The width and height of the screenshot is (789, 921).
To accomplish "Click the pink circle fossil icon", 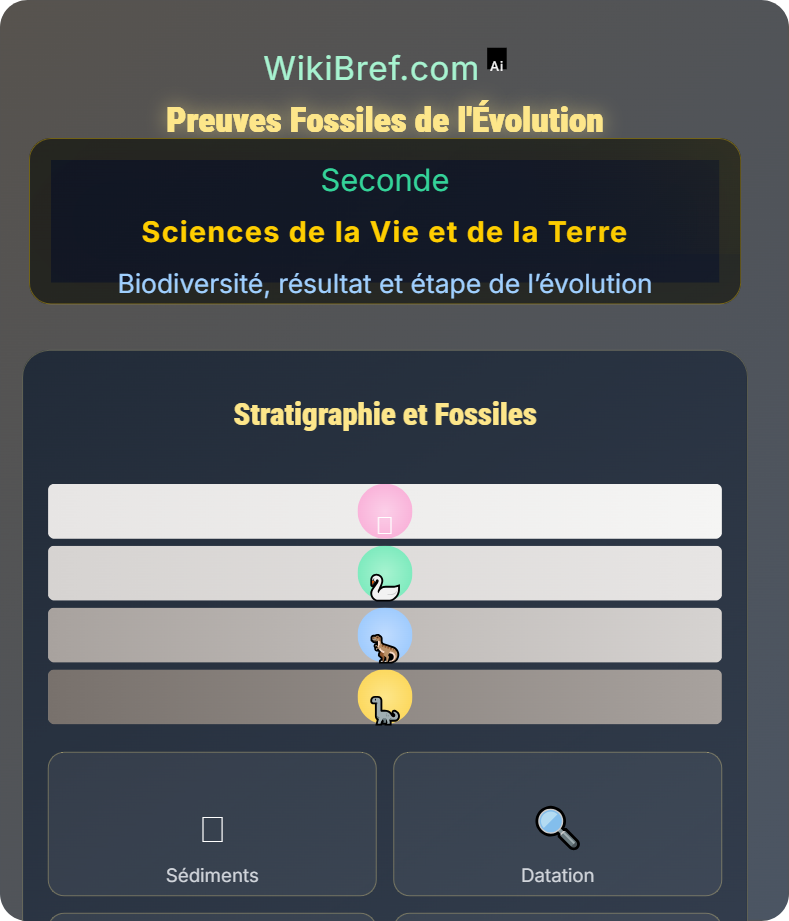I will pos(385,510).
